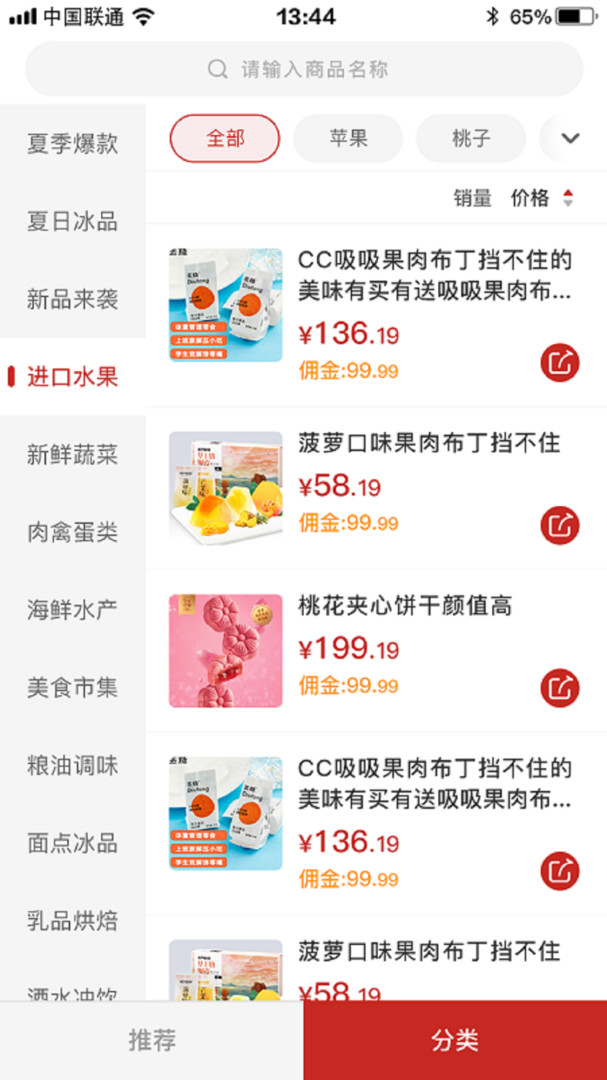Open the 桃花夹心饼干颜值高 product

point(405,606)
